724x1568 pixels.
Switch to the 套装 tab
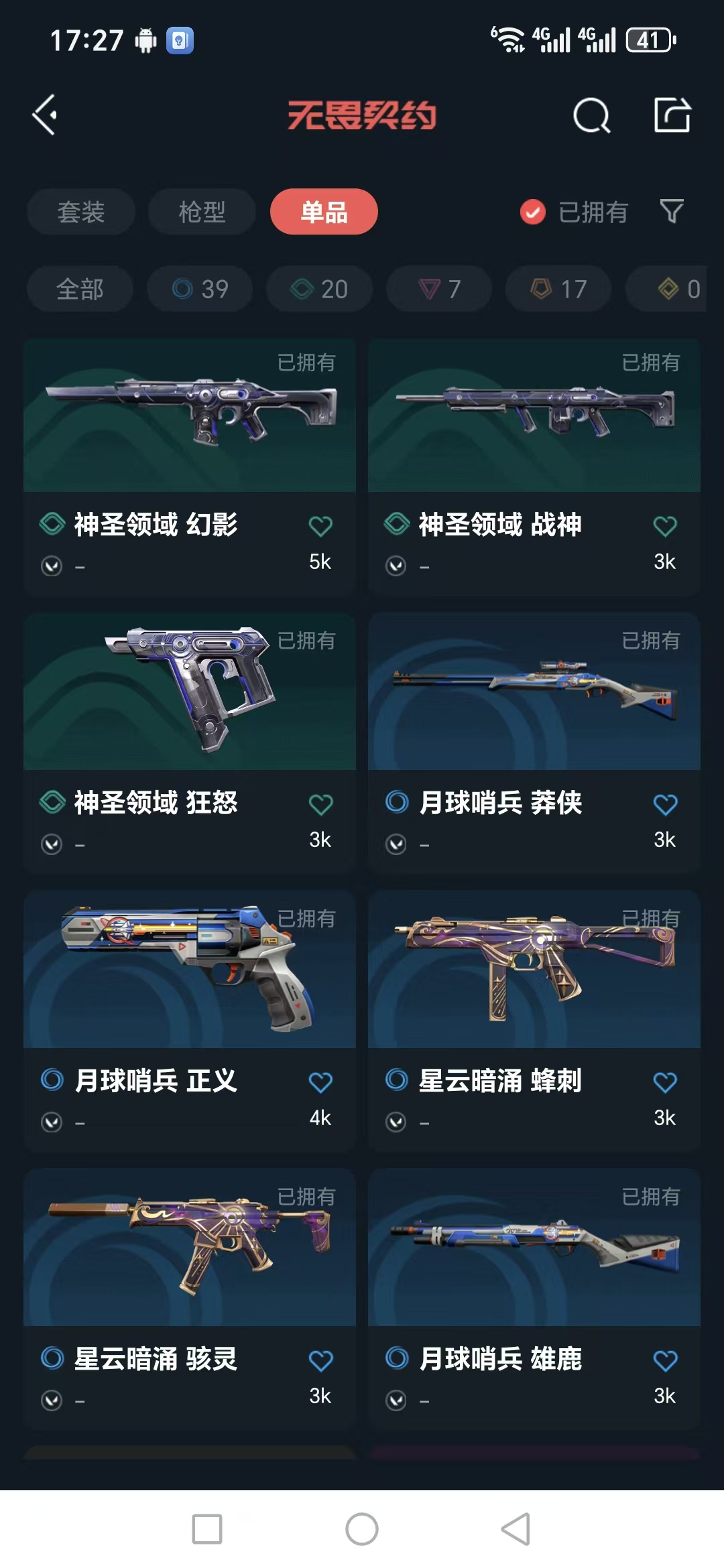point(81,212)
